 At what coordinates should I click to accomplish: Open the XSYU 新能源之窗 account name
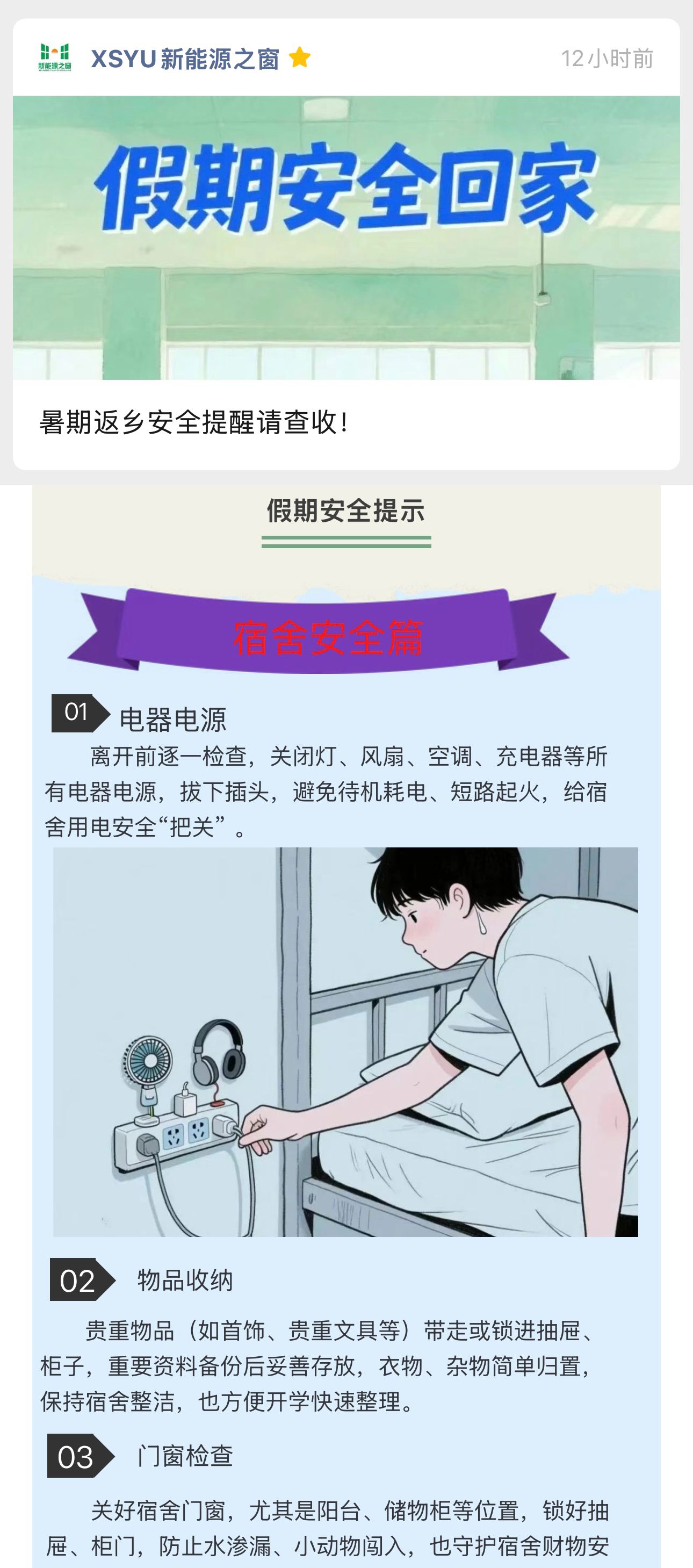(183, 59)
